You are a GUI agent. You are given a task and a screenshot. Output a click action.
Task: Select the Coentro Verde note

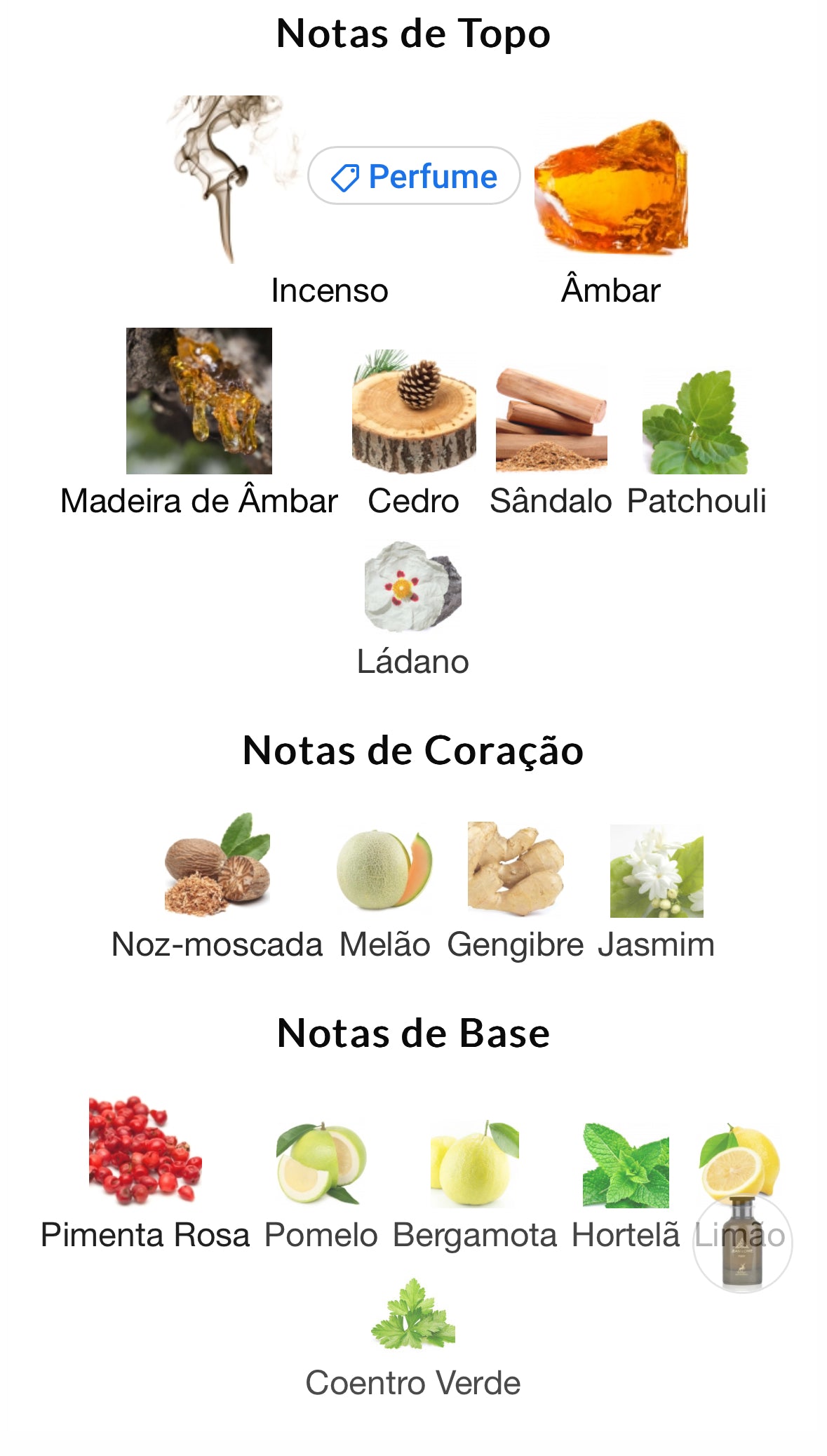412,1316
